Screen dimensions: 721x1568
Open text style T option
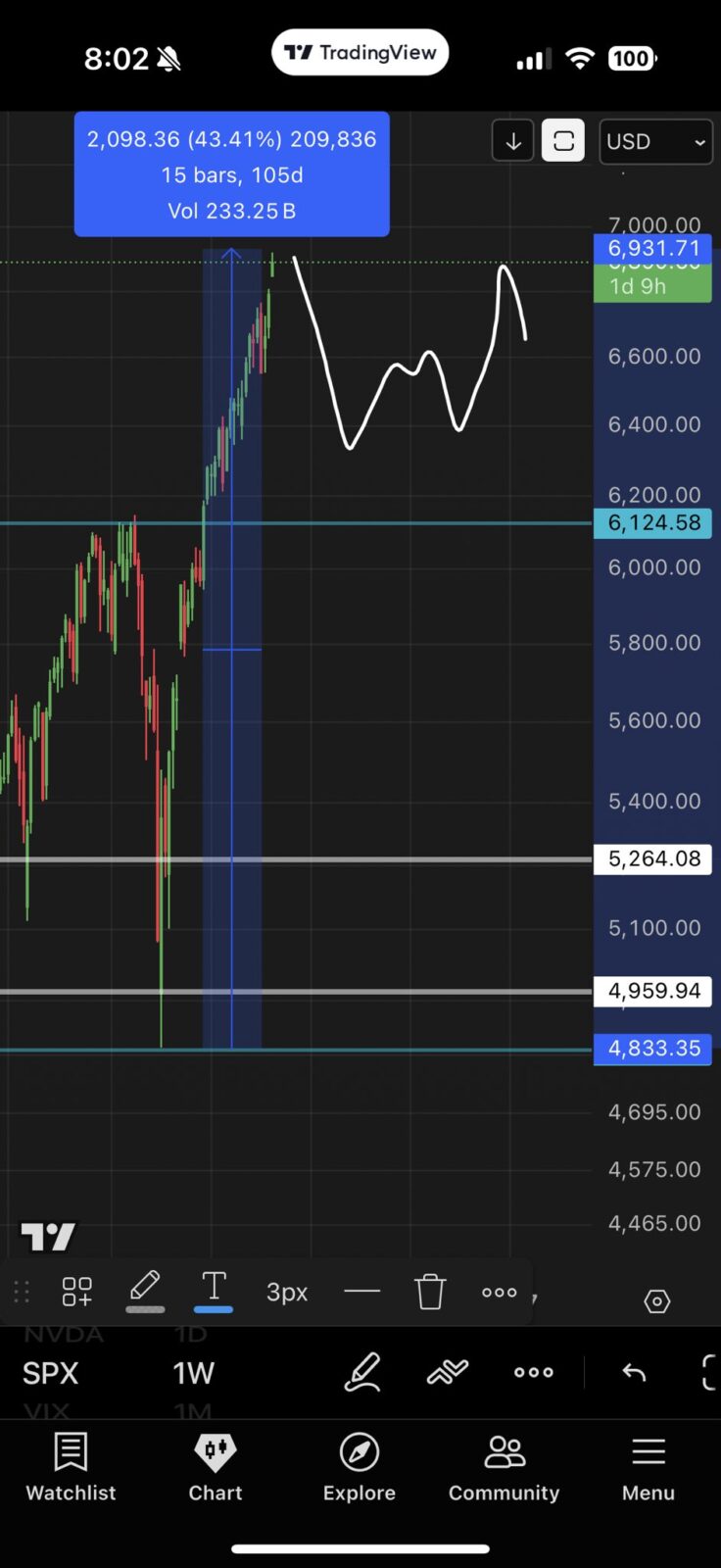tap(214, 1291)
